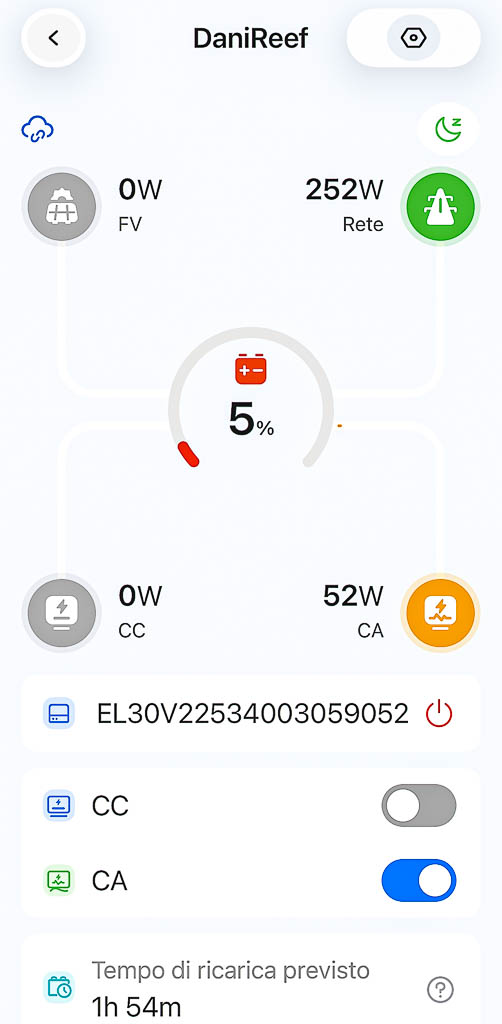The image size is (502, 1024).
Task: Open the orange CA output circle
Action: [440, 613]
